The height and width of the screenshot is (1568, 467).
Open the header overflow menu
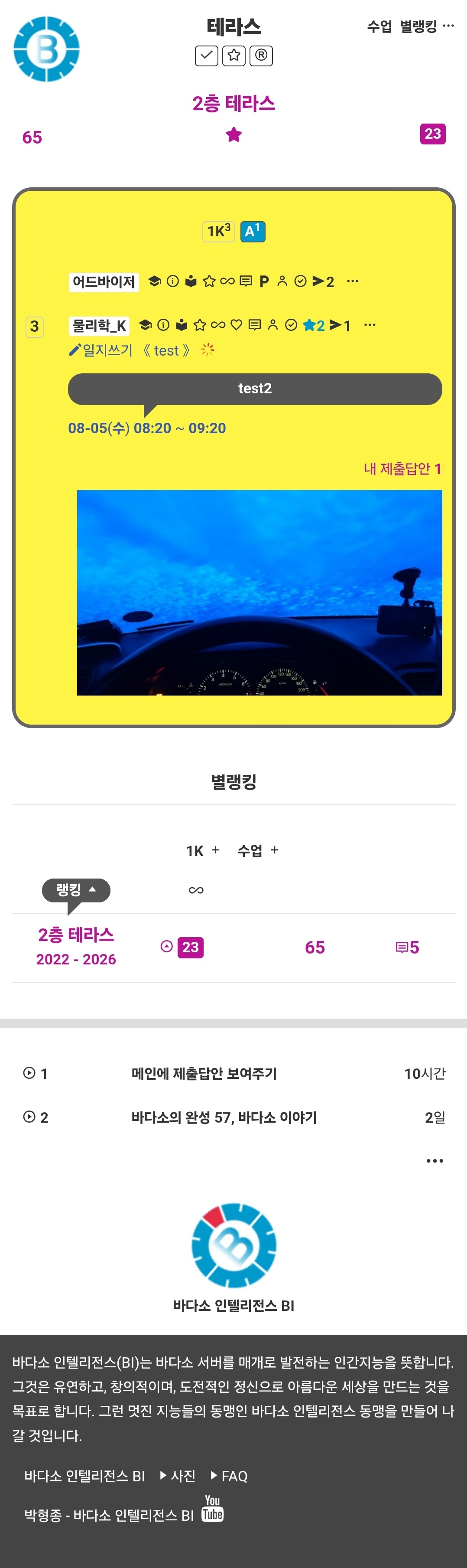(449, 26)
